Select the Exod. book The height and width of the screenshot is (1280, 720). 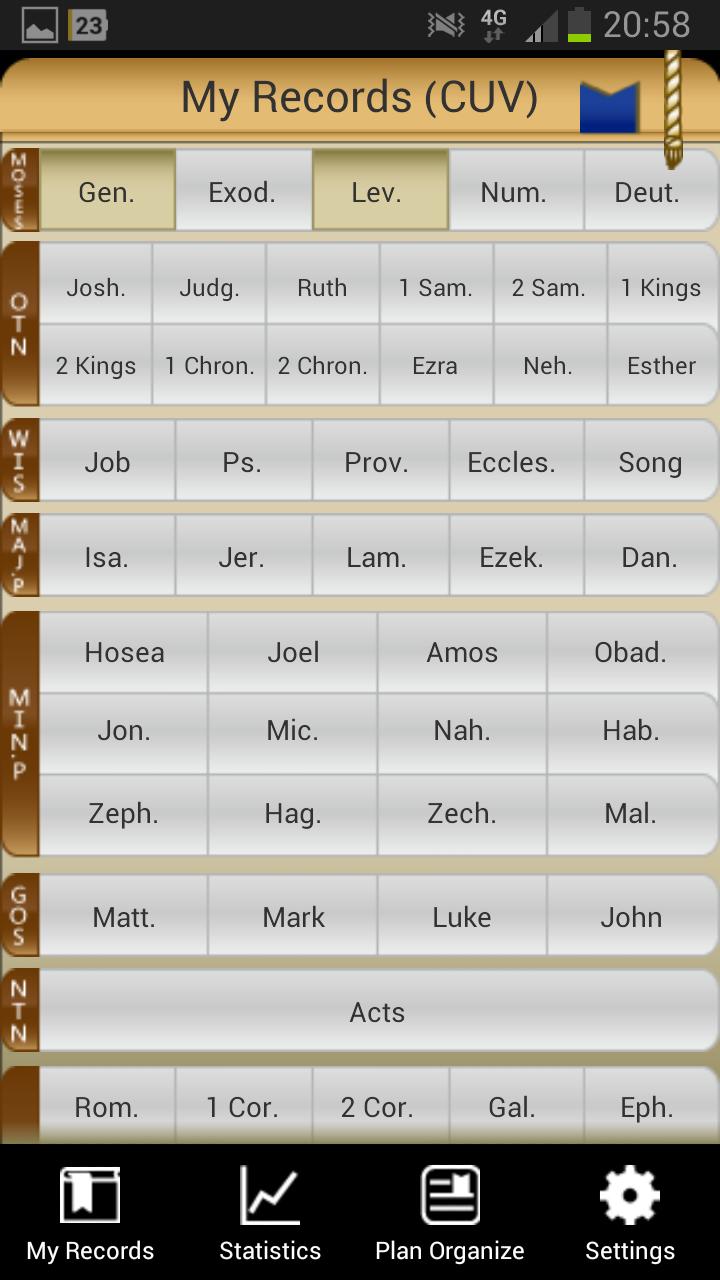(242, 191)
